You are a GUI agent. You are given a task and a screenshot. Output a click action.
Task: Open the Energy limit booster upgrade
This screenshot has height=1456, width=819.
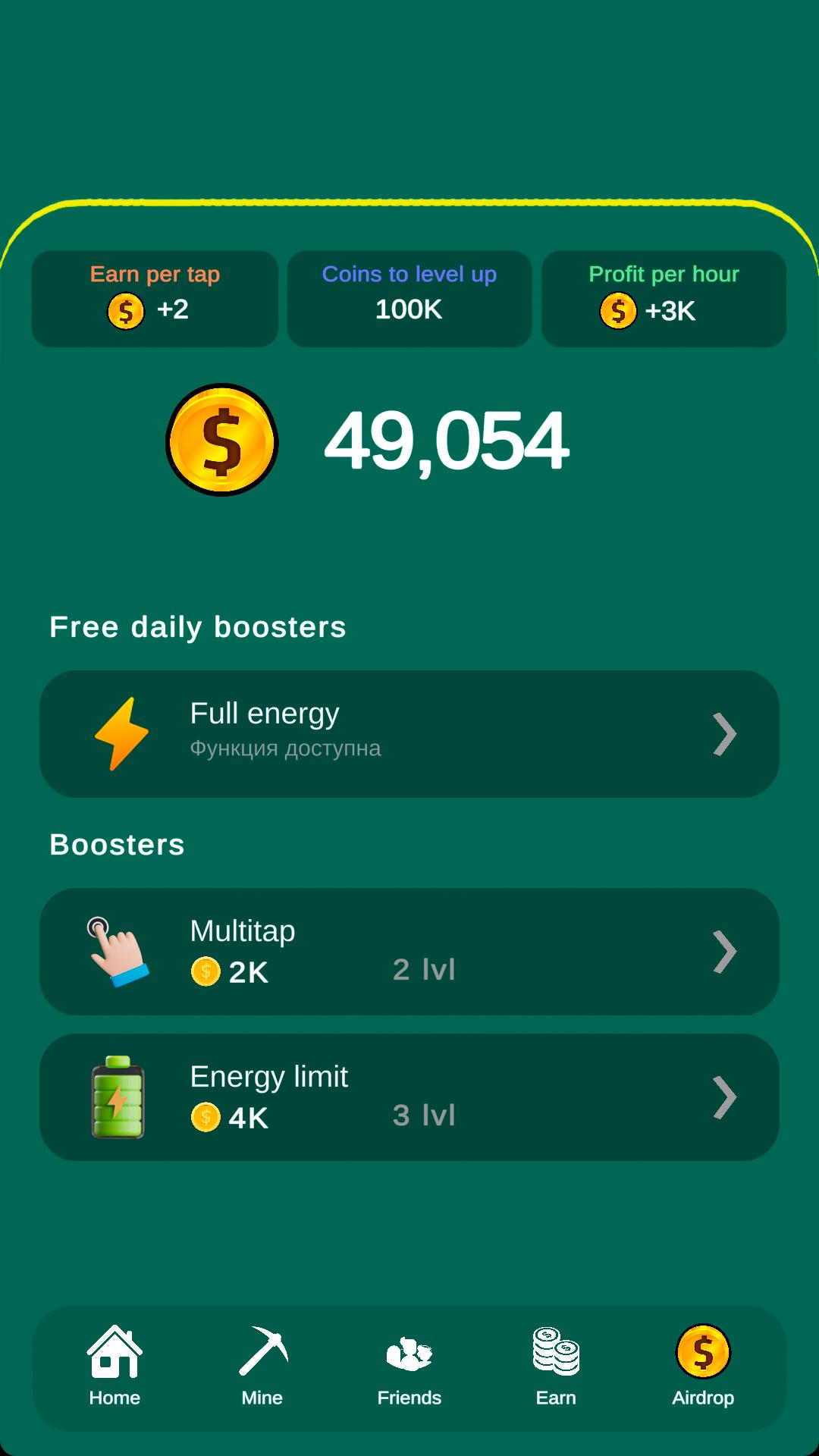(409, 1097)
